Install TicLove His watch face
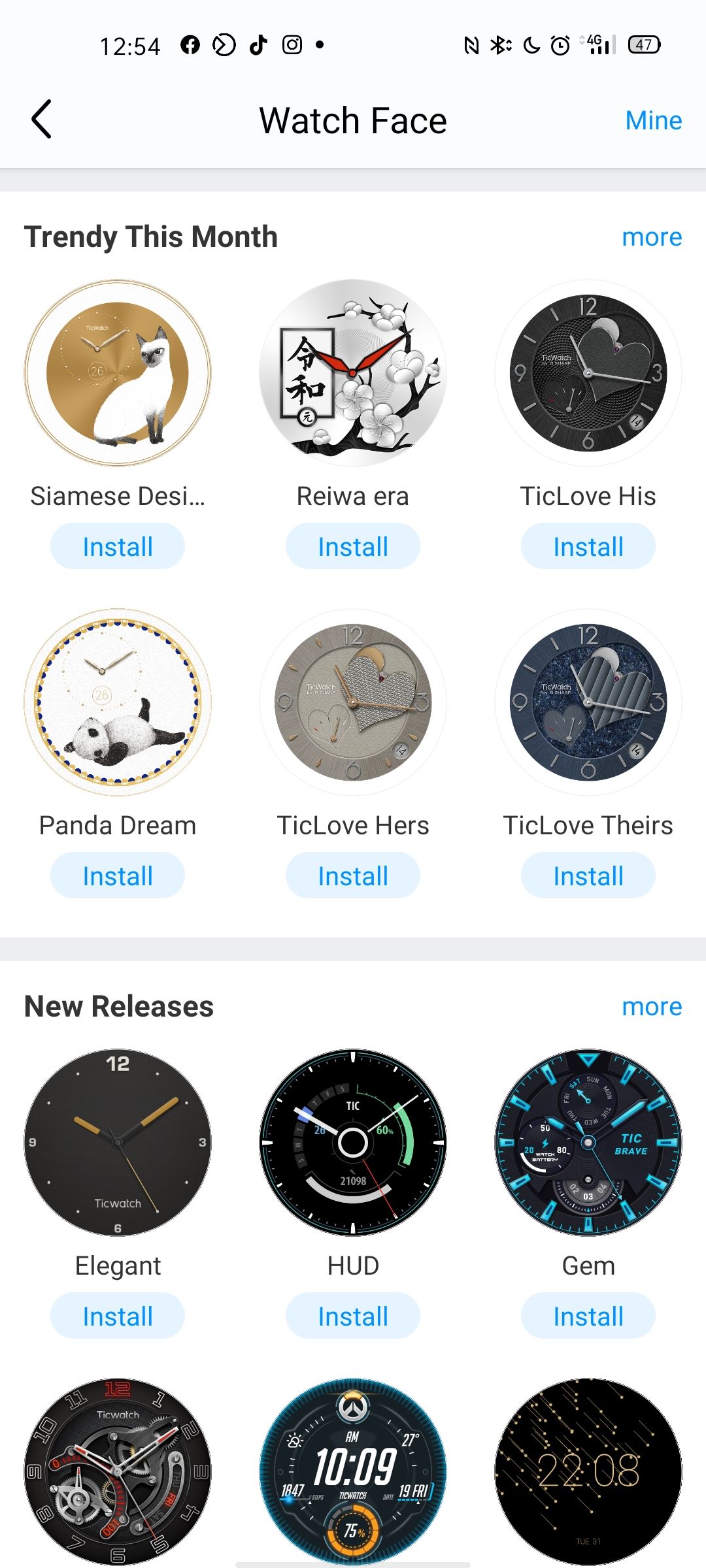 (588, 546)
